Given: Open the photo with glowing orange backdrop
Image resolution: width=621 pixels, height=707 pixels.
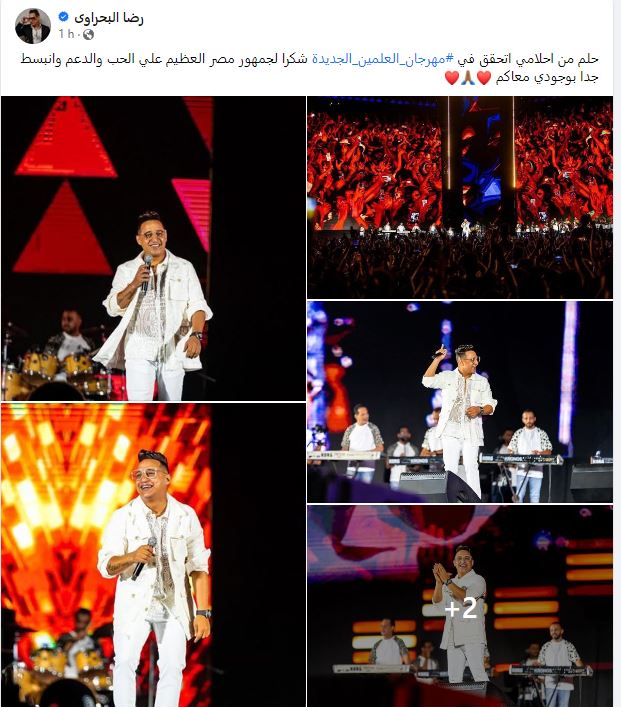Looking at the screenshot, I should [x=153, y=555].
